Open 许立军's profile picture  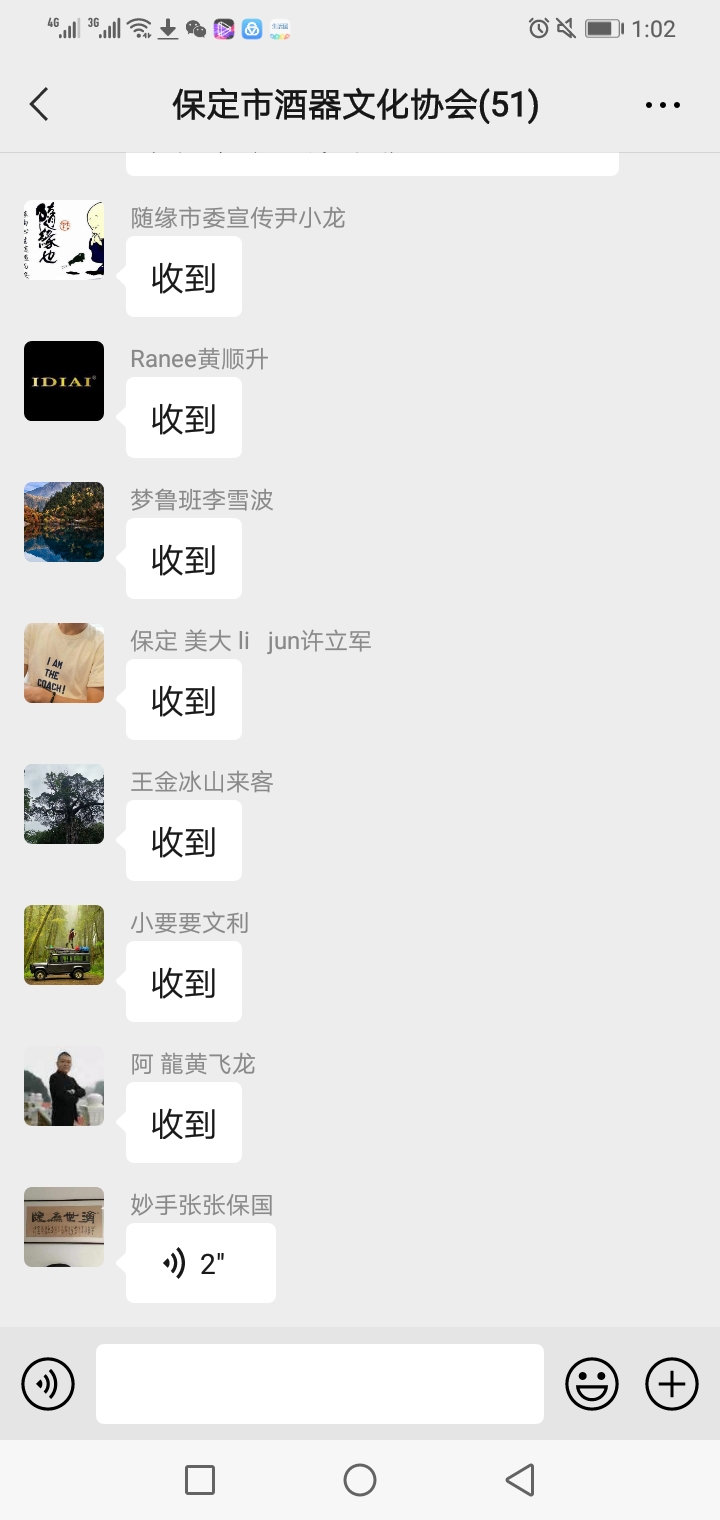tap(64, 663)
